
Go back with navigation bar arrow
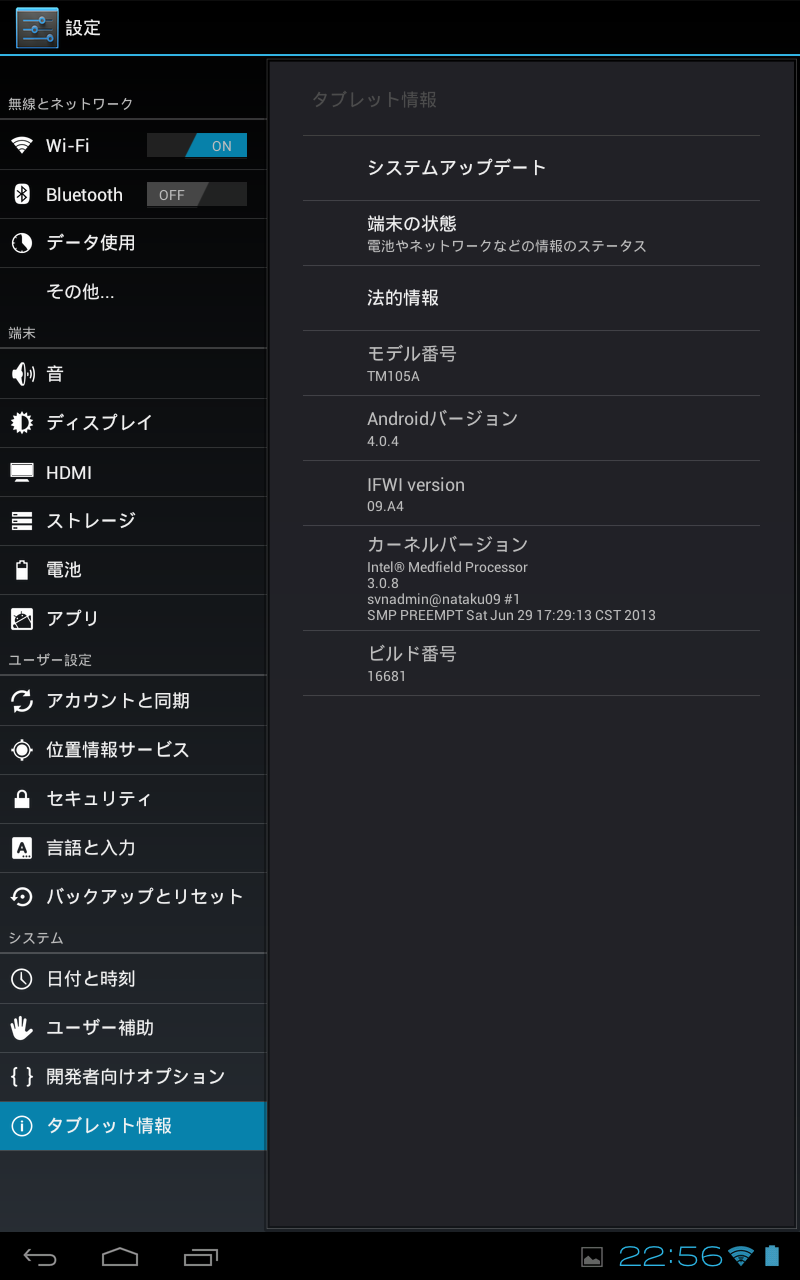point(40,1256)
